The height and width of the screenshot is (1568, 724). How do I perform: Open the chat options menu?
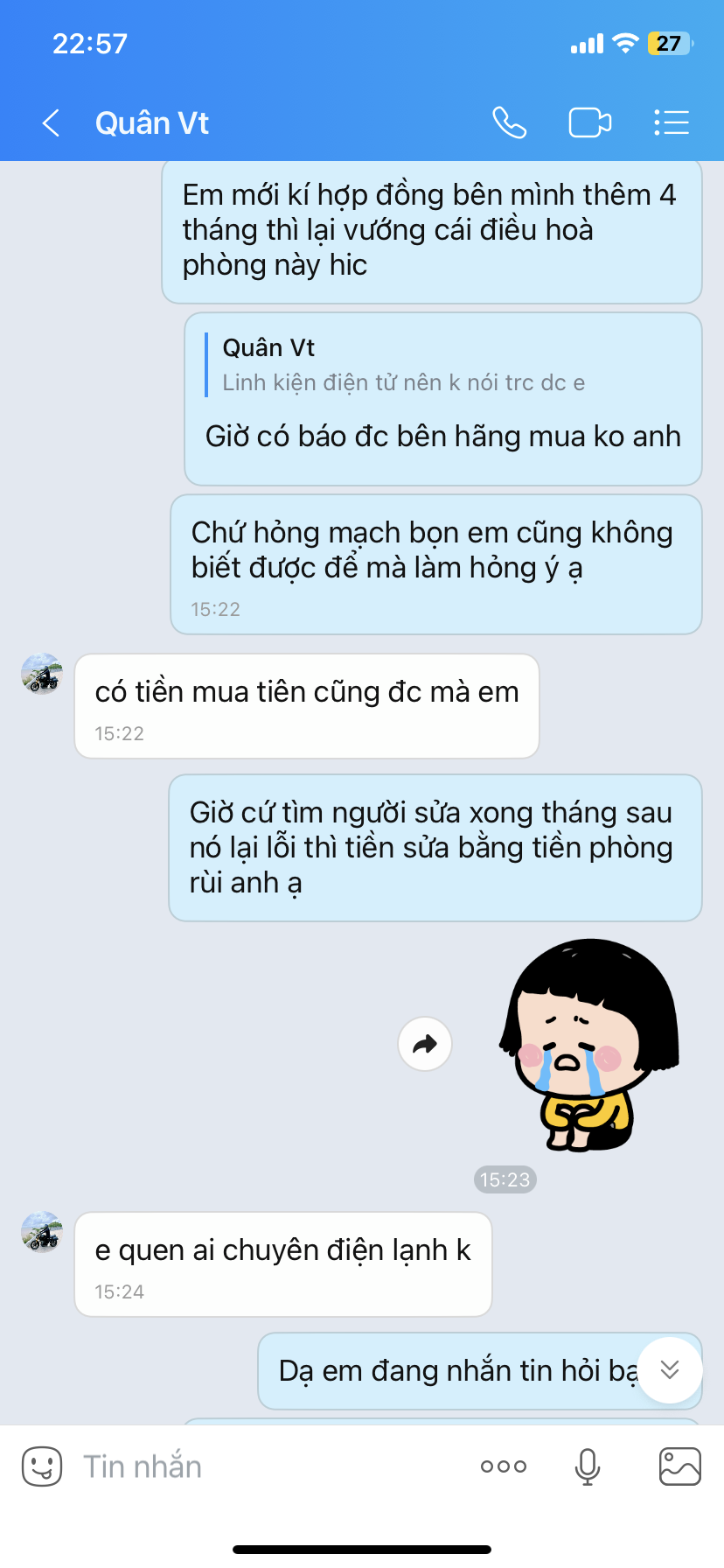pyautogui.click(x=672, y=123)
